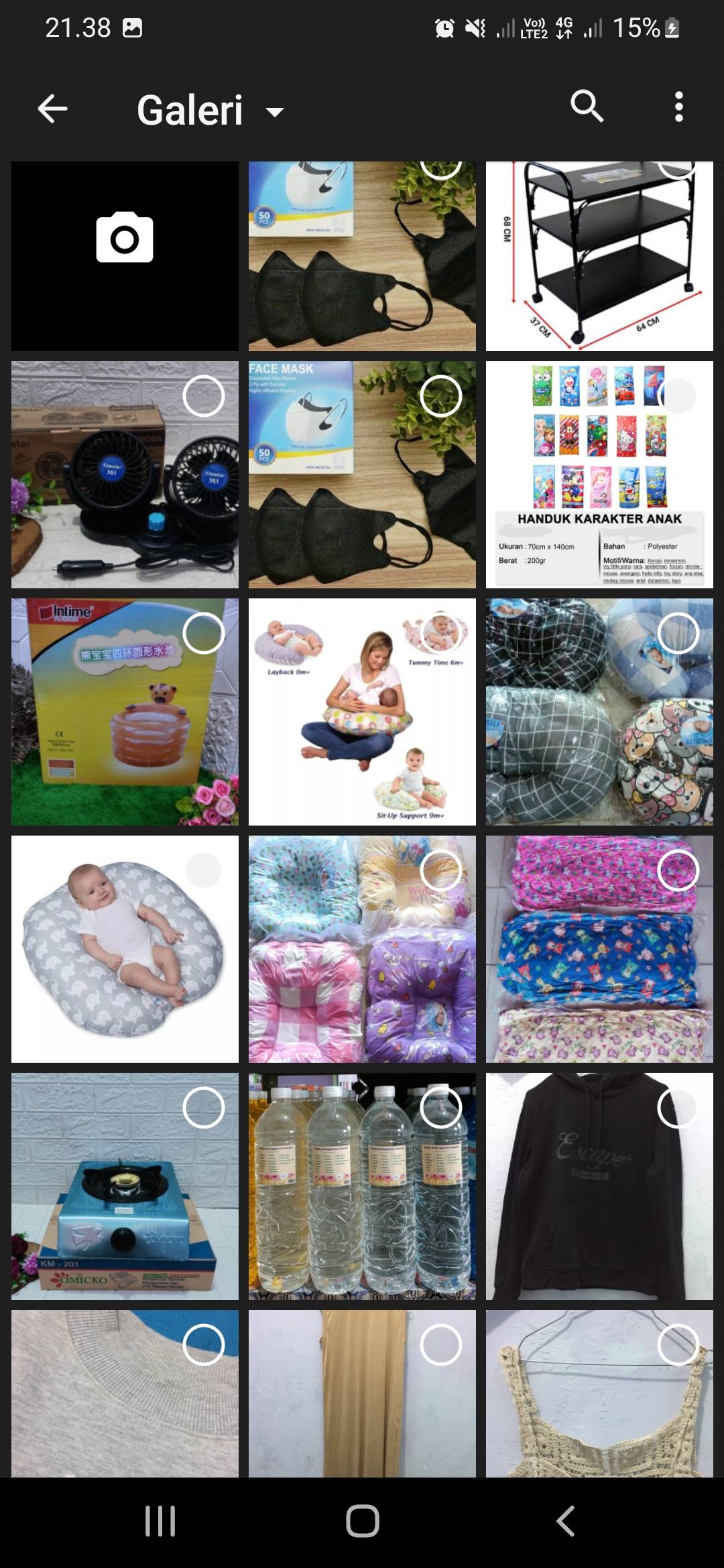The width and height of the screenshot is (724, 1568).
Task: Open the baby on grey pillow photo
Action: (x=125, y=949)
